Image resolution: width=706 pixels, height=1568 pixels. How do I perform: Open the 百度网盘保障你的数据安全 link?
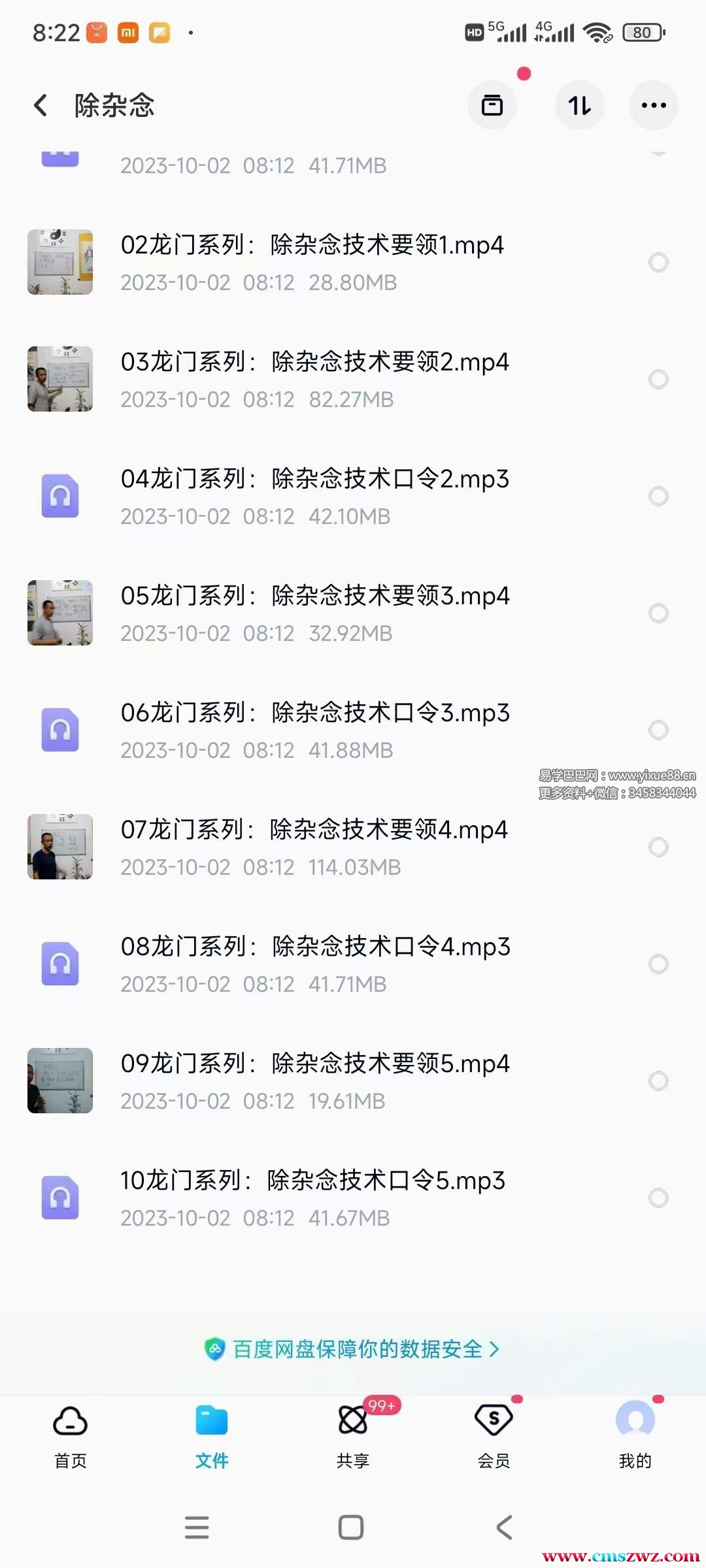(x=352, y=1349)
